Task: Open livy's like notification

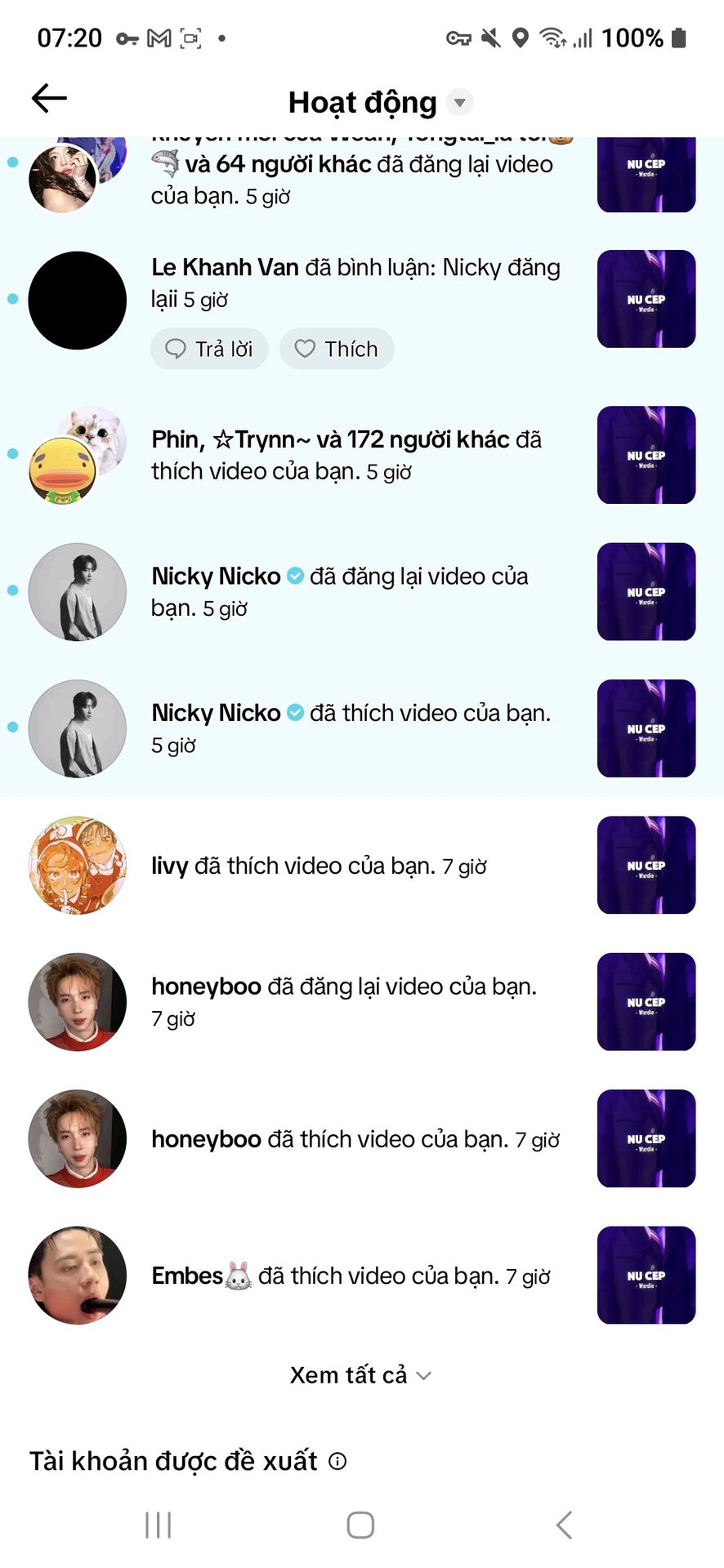Action: pos(362,865)
